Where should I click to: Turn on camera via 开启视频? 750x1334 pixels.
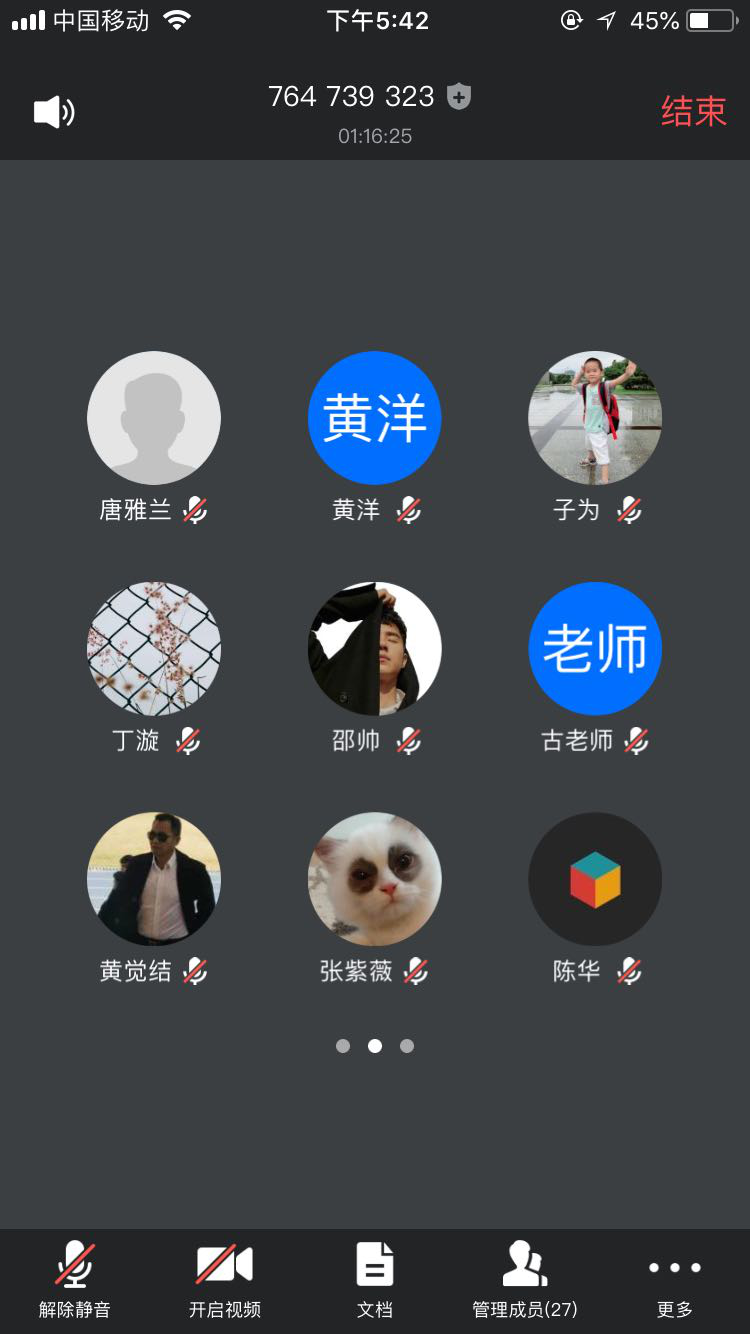(x=225, y=1279)
